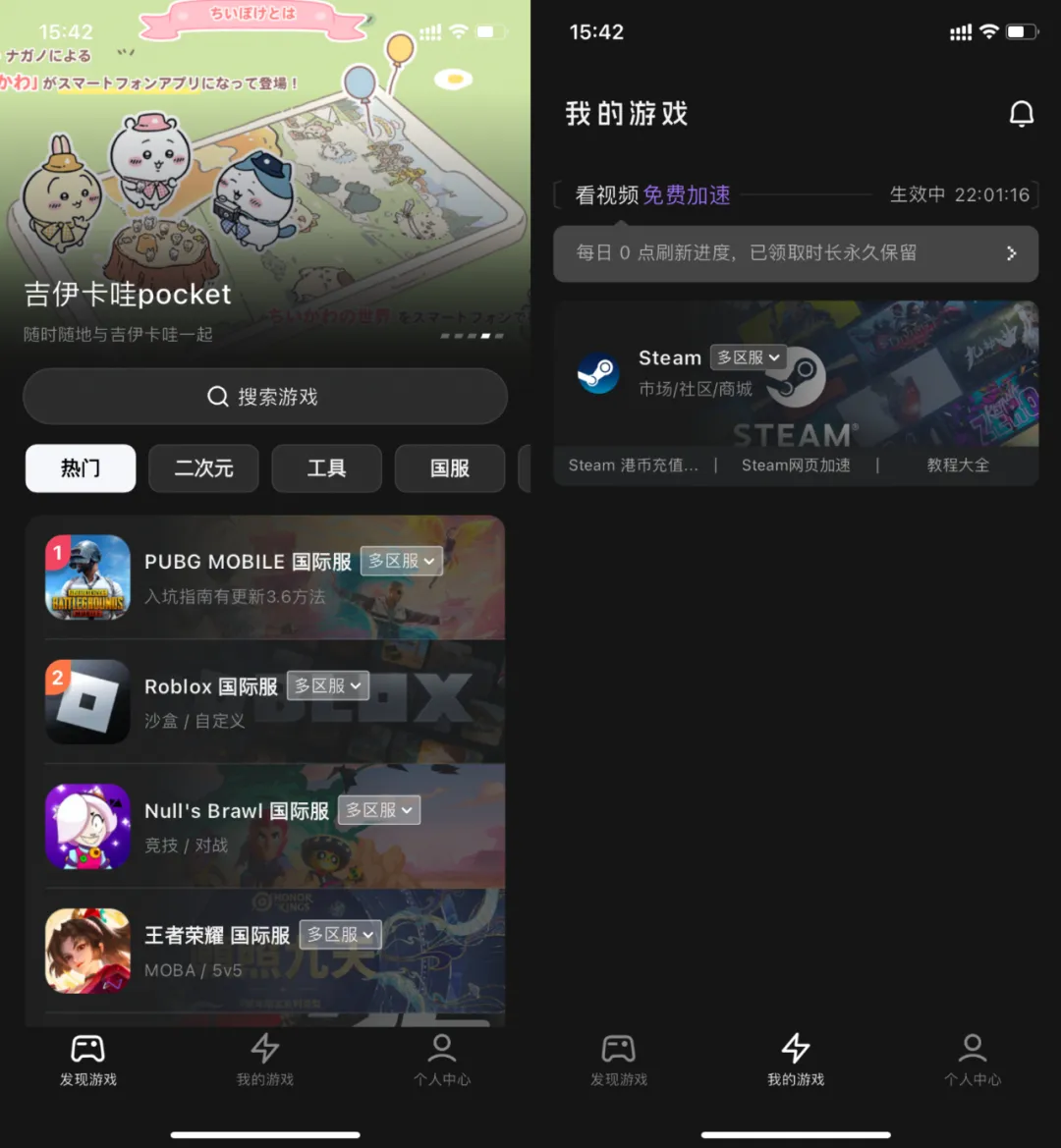Tap 看视频免费加速 to earn boost time
The height and width of the screenshot is (1148, 1061).
[652, 195]
